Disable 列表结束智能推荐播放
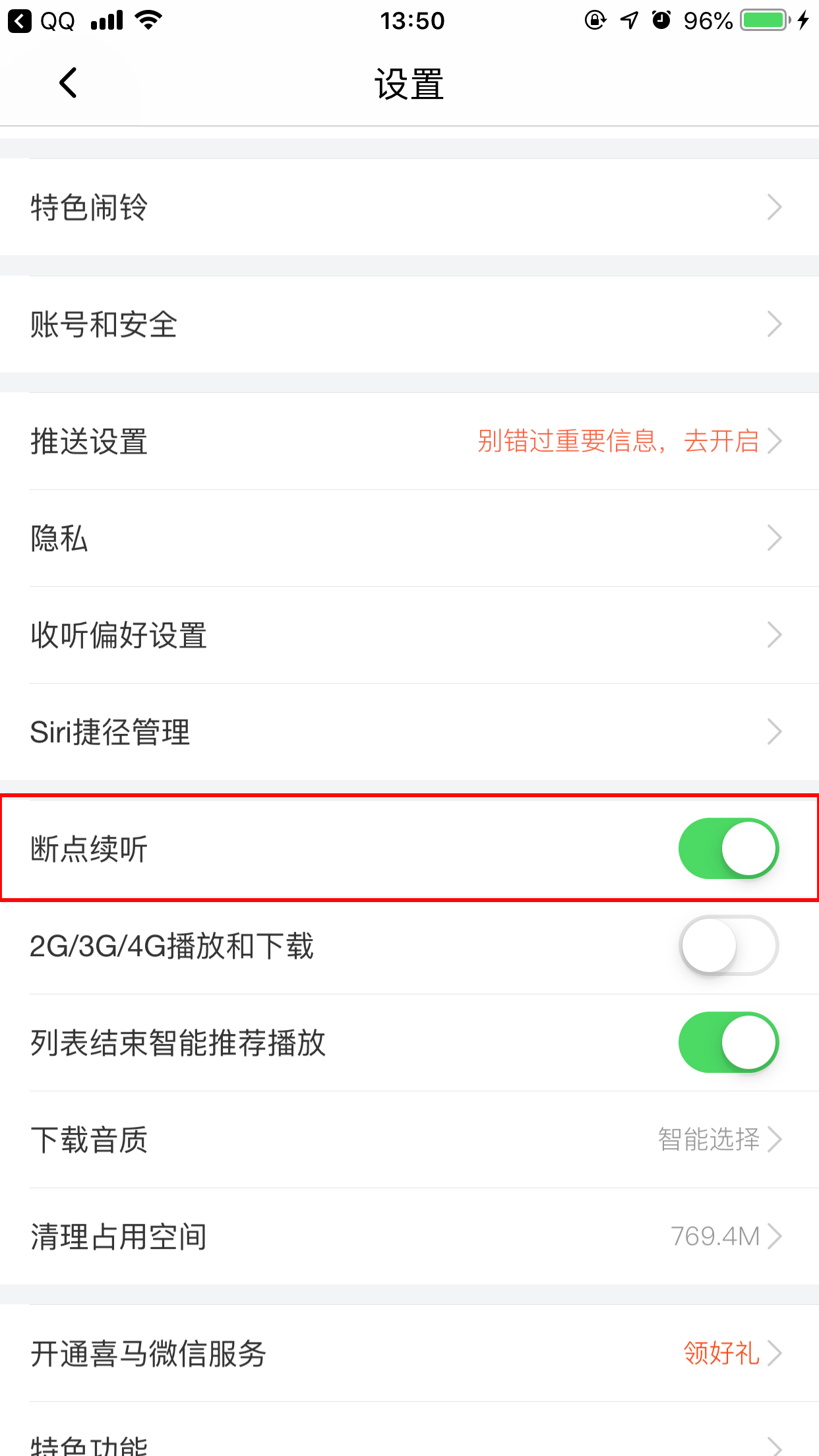The image size is (819, 1456). pos(727,1043)
